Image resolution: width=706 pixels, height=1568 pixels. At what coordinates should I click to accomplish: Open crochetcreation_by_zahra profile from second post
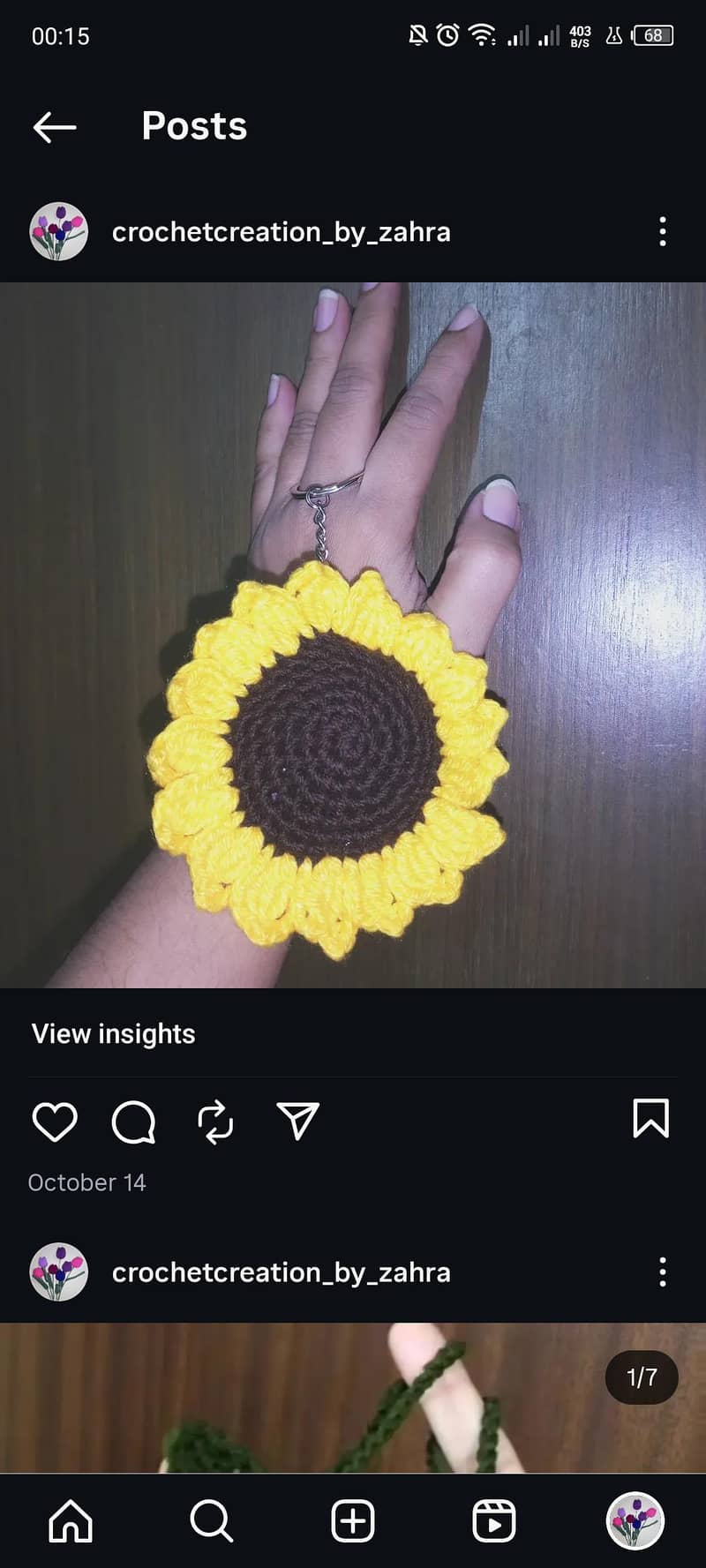pos(281,1272)
